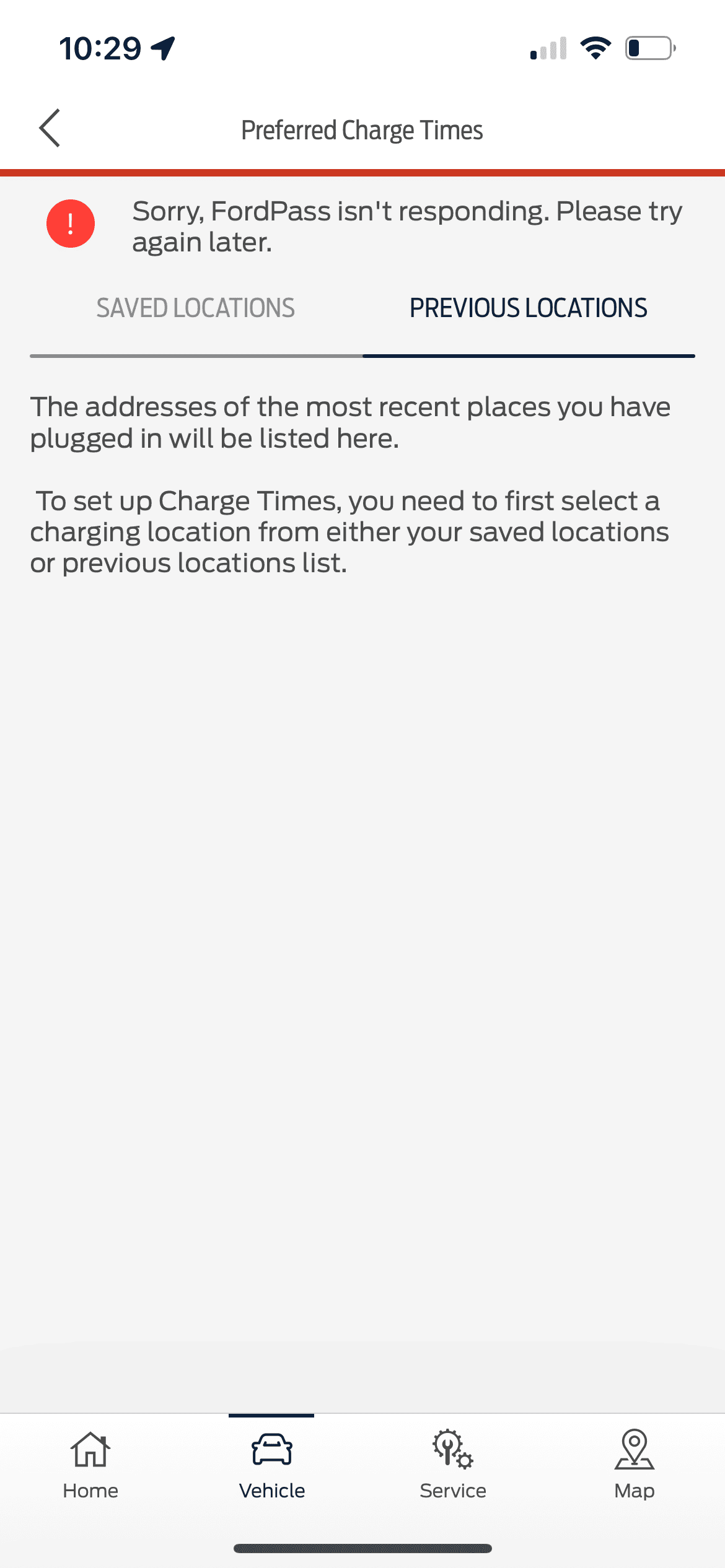Open the Vehicle tab

click(x=272, y=1464)
